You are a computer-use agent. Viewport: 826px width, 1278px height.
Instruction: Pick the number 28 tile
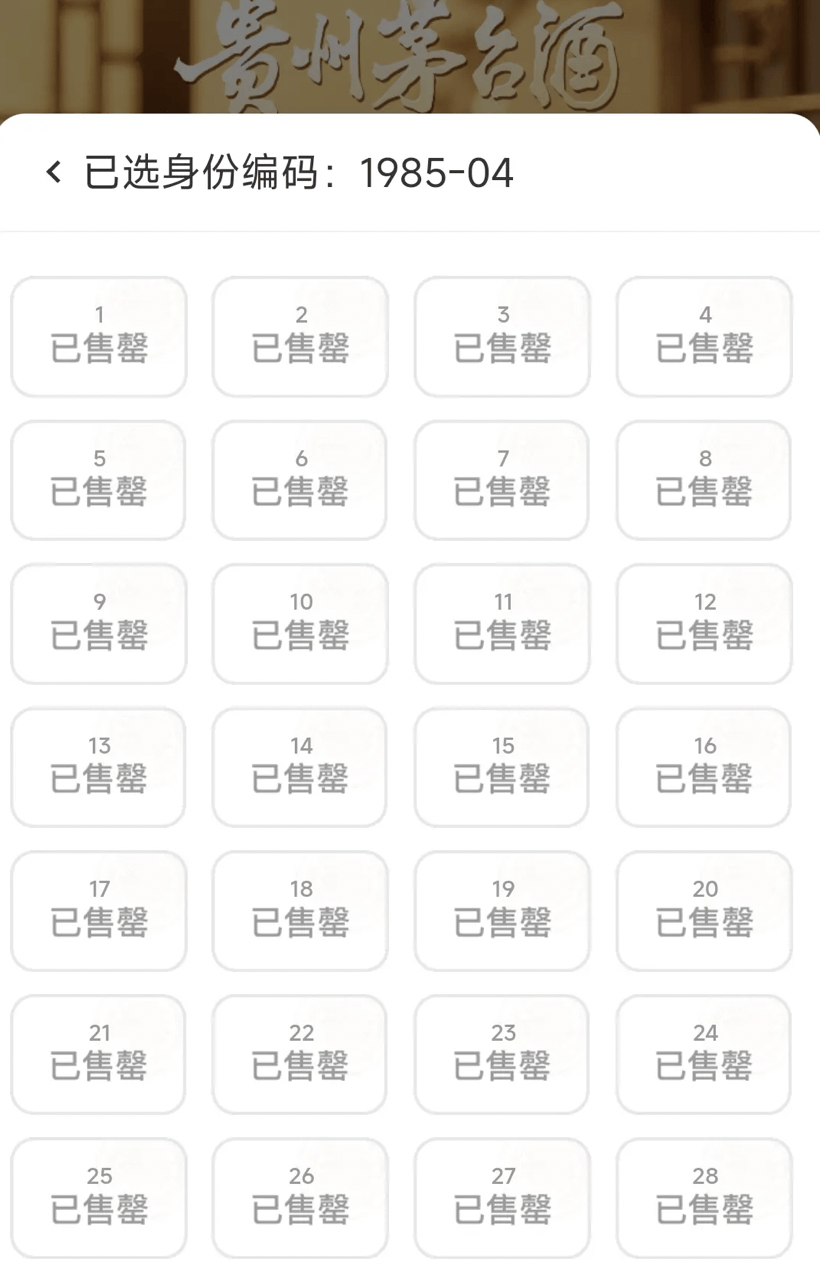click(x=704, y=1198)
